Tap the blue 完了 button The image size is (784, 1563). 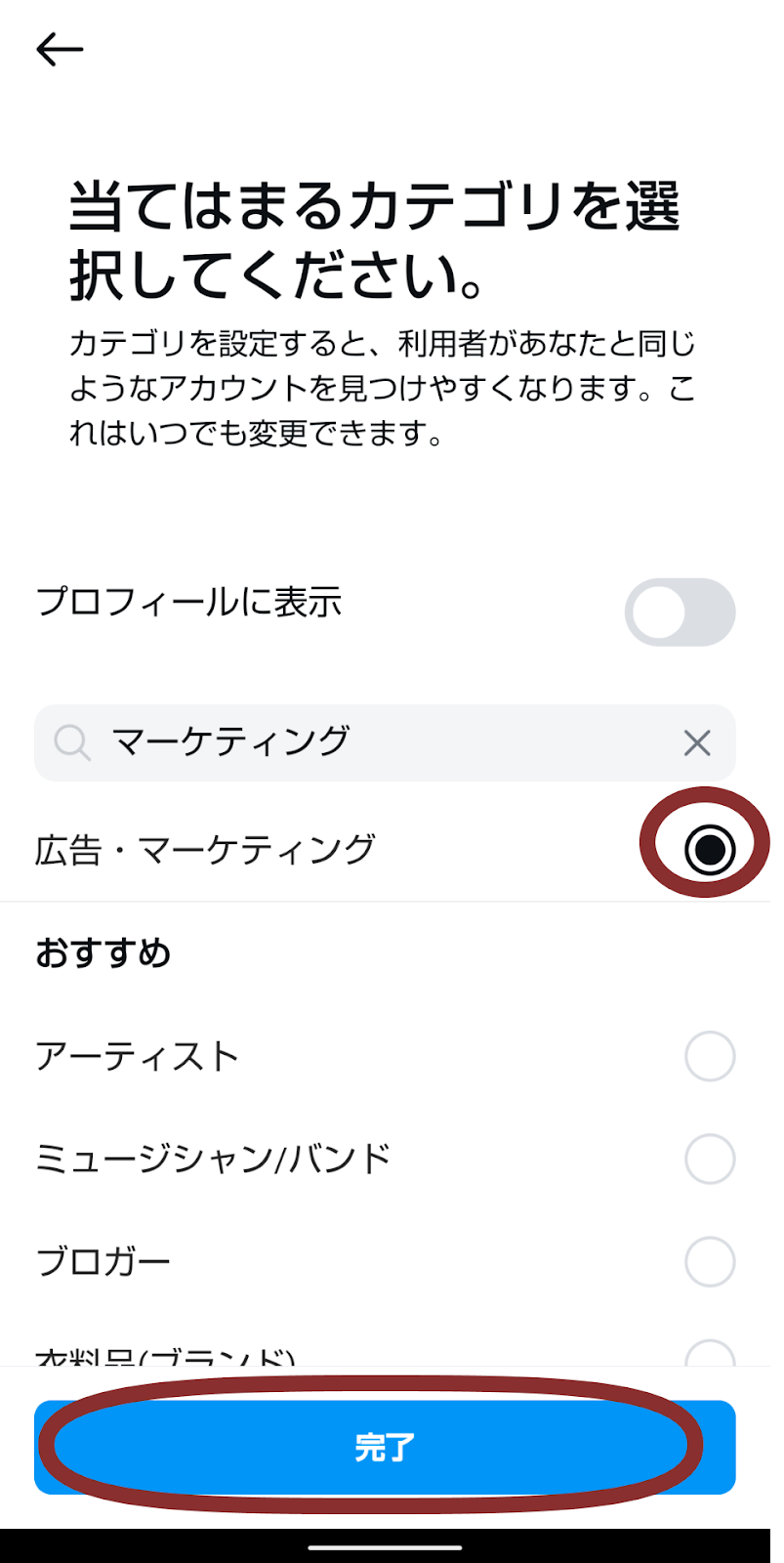[385, 1447]
